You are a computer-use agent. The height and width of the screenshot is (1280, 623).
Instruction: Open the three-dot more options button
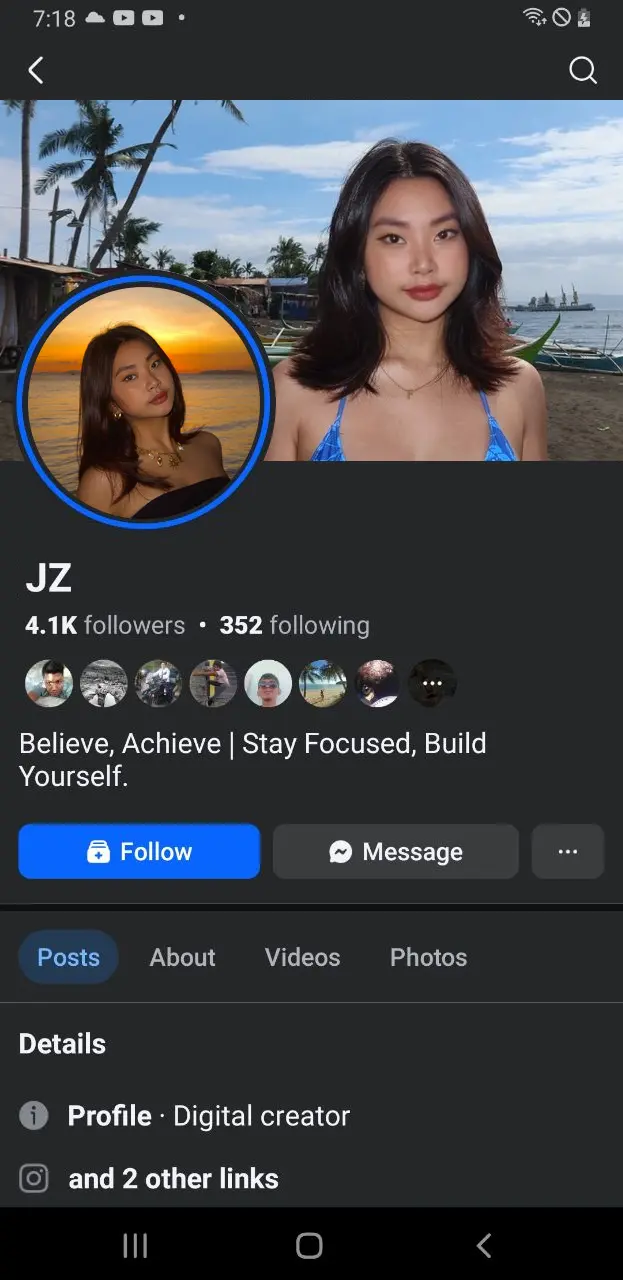click(568, 851)
